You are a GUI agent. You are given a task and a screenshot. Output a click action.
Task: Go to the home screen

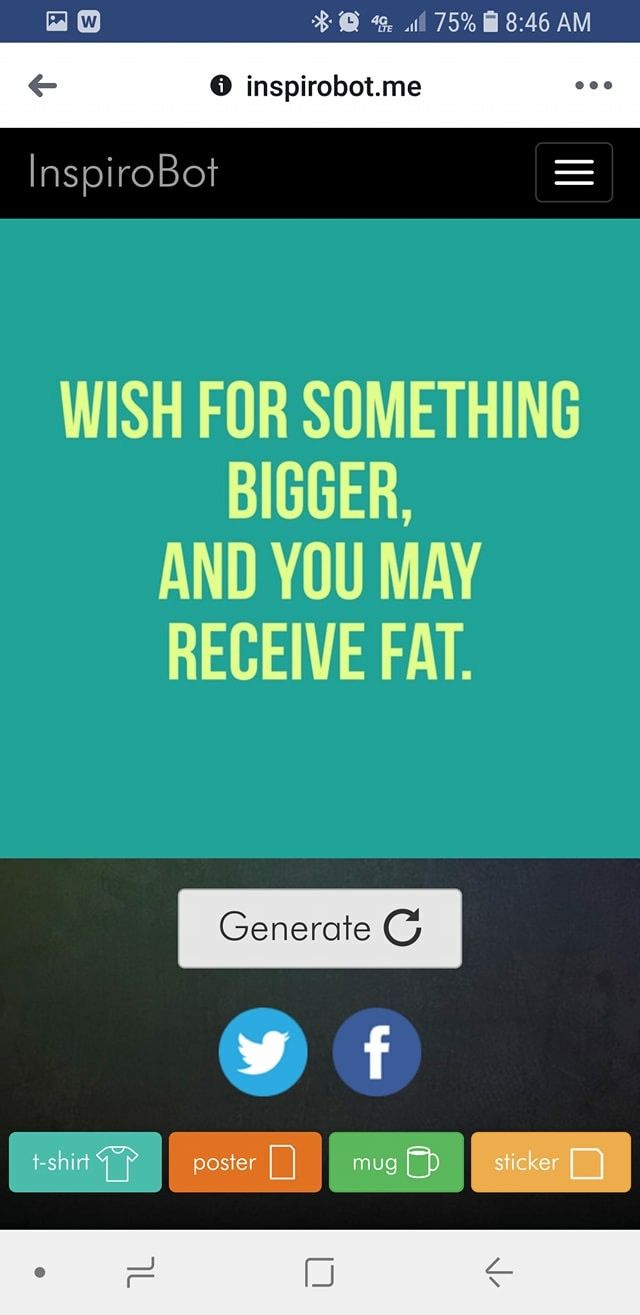[319, 1272]
